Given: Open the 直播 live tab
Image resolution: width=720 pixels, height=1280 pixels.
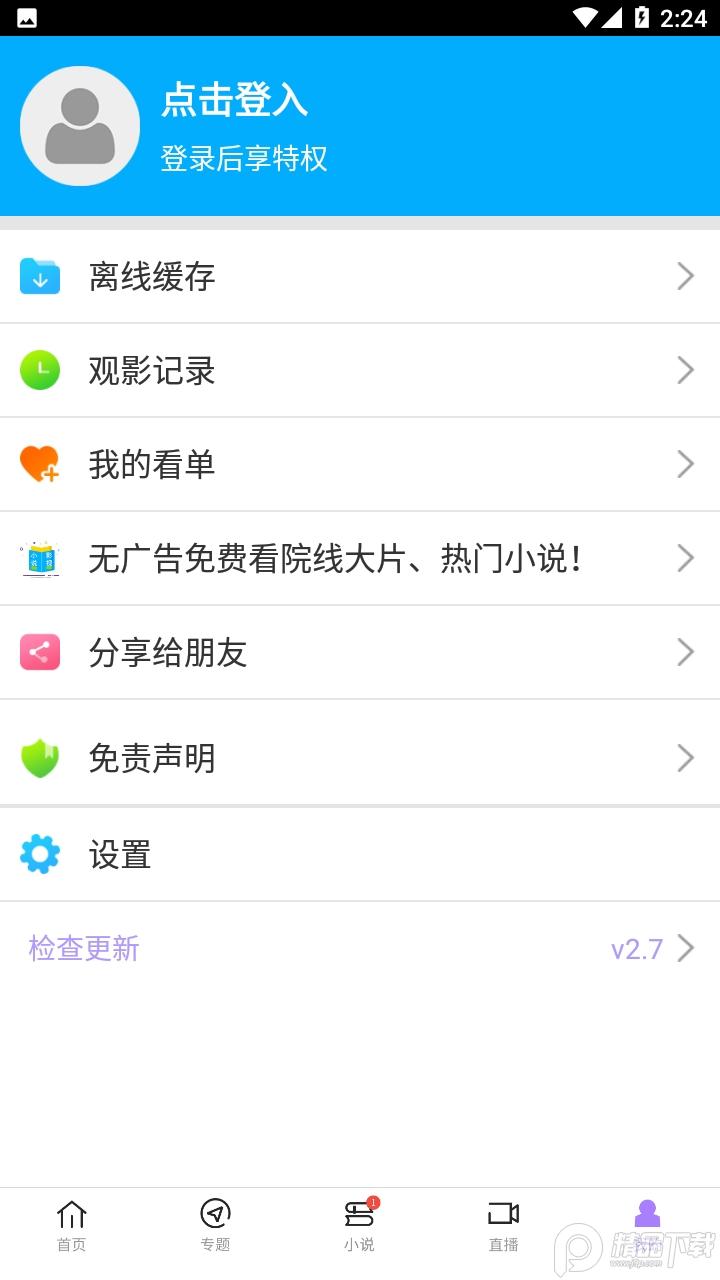Looking at the screenshot, I should pyautogui.click(x=503, y=1224).
